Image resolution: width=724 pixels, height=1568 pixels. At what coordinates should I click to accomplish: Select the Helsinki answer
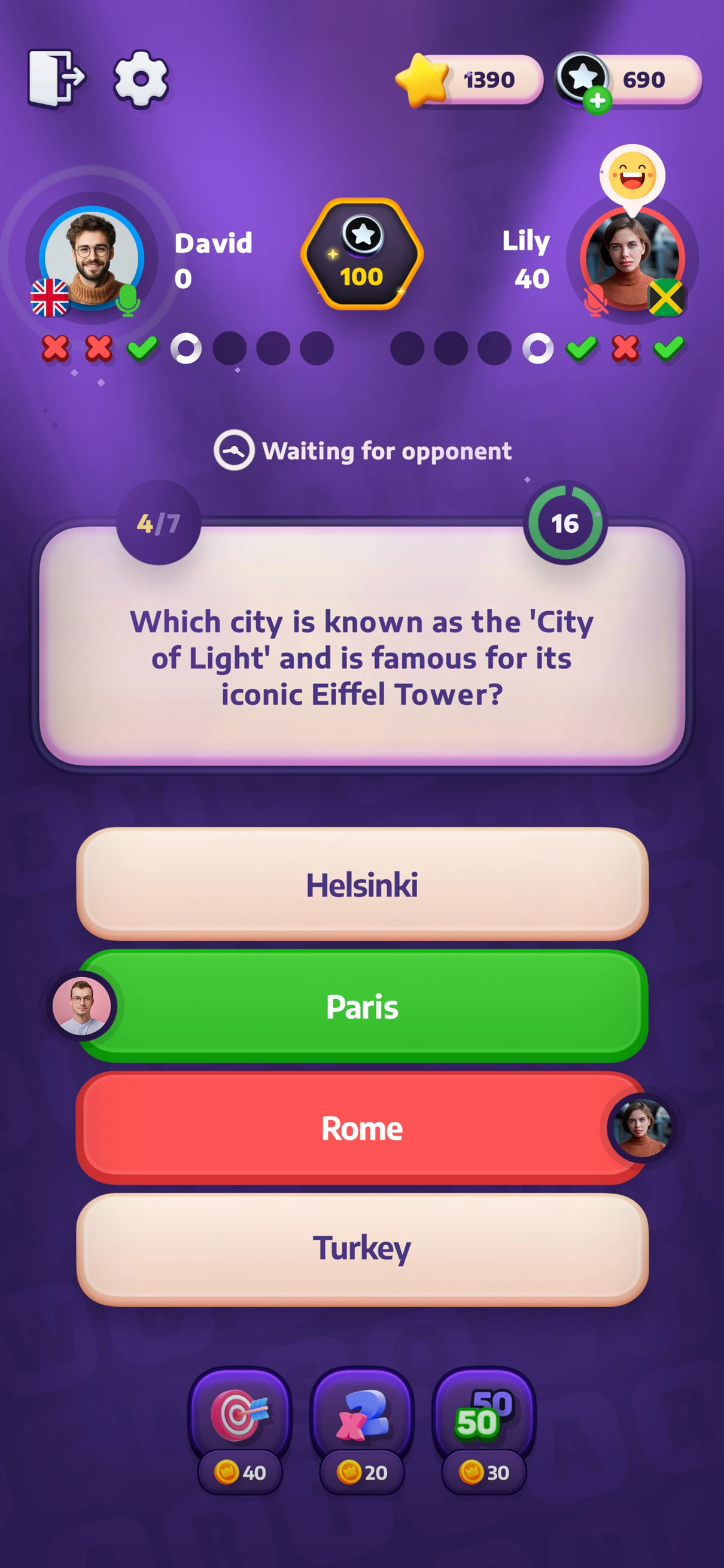pos(361,884)
